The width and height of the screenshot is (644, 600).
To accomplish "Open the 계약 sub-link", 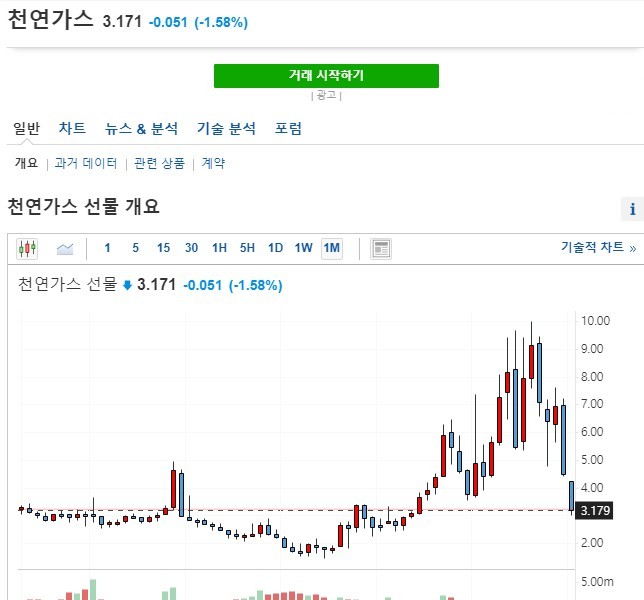I will coord(213,163).
